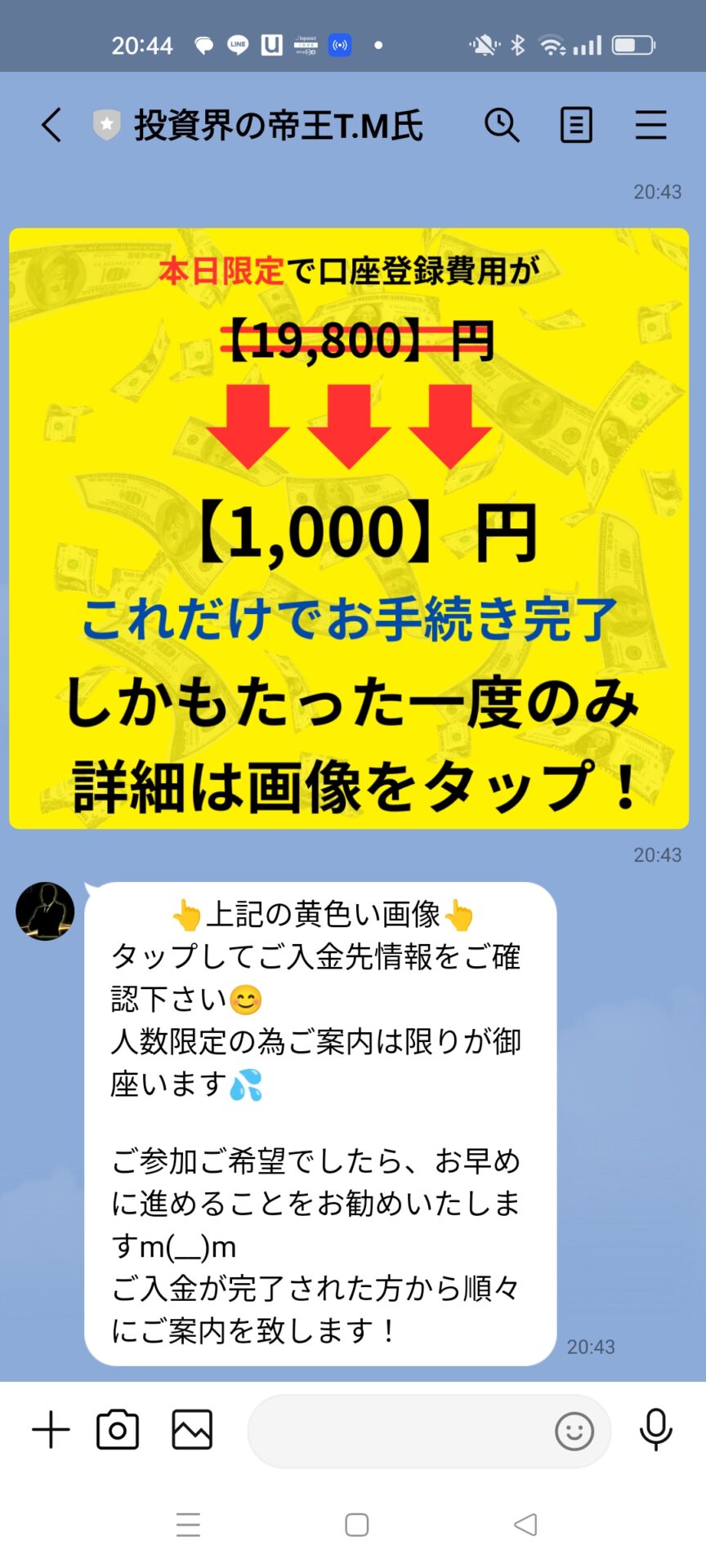Open the yellow 1,000円 promo image
706x1568 pixels.
(349, 528)
